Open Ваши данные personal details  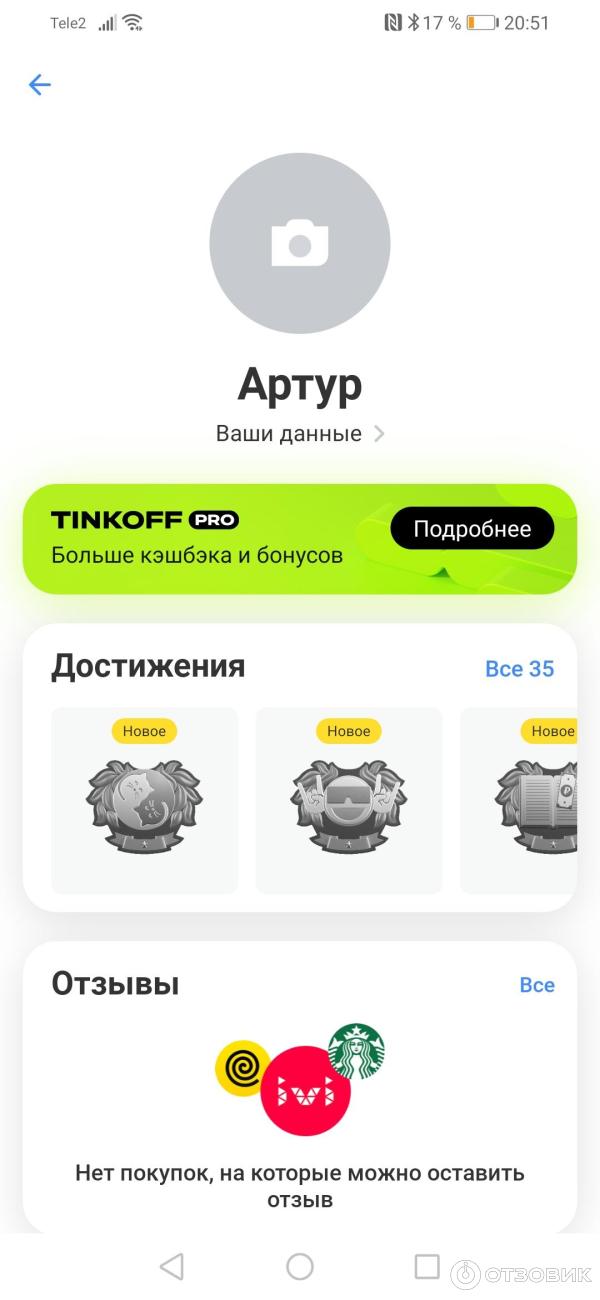click(x=300, y=434)
